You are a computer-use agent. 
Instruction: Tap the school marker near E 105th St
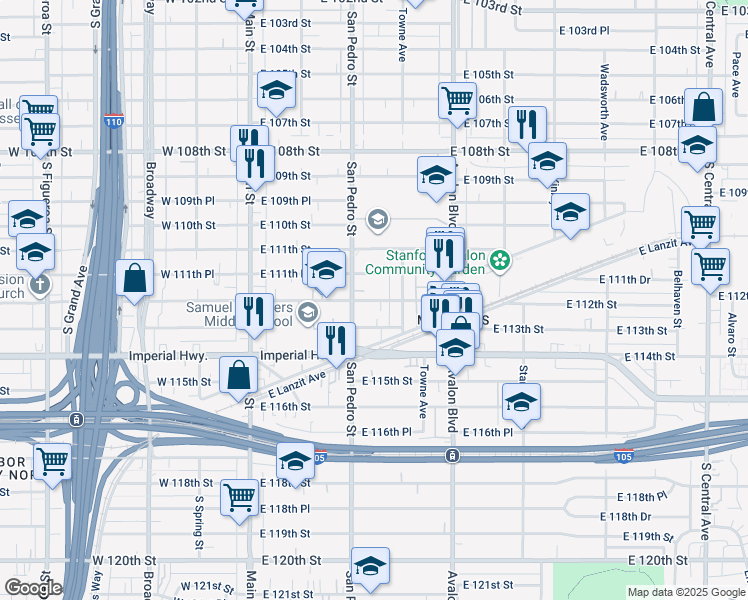pos(276,93)
